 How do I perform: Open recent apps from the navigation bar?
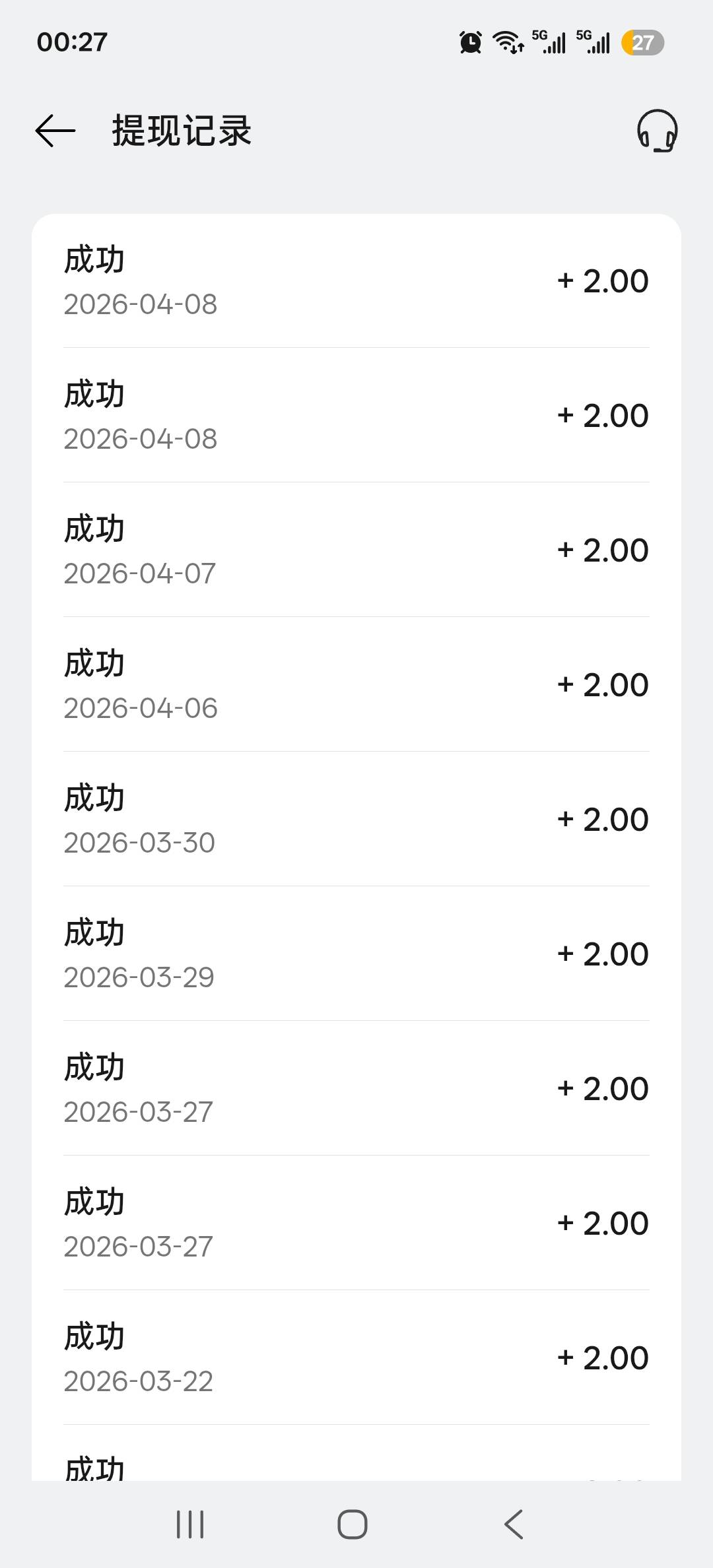pos(190,1524)
